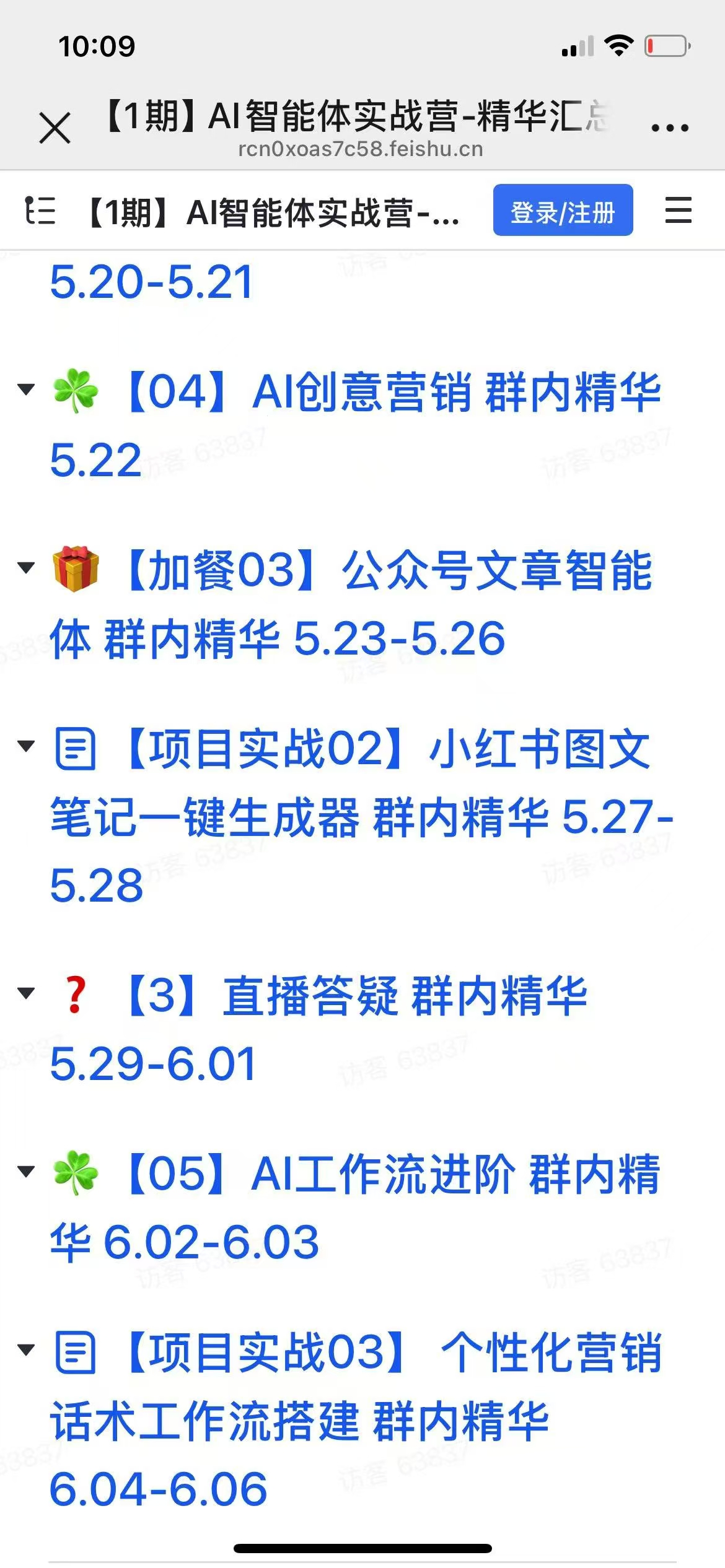Open 【04】AI创意营销 群内精华 5.22
The width and height of the screenshot is (725, 1568).
pos(394,393)
